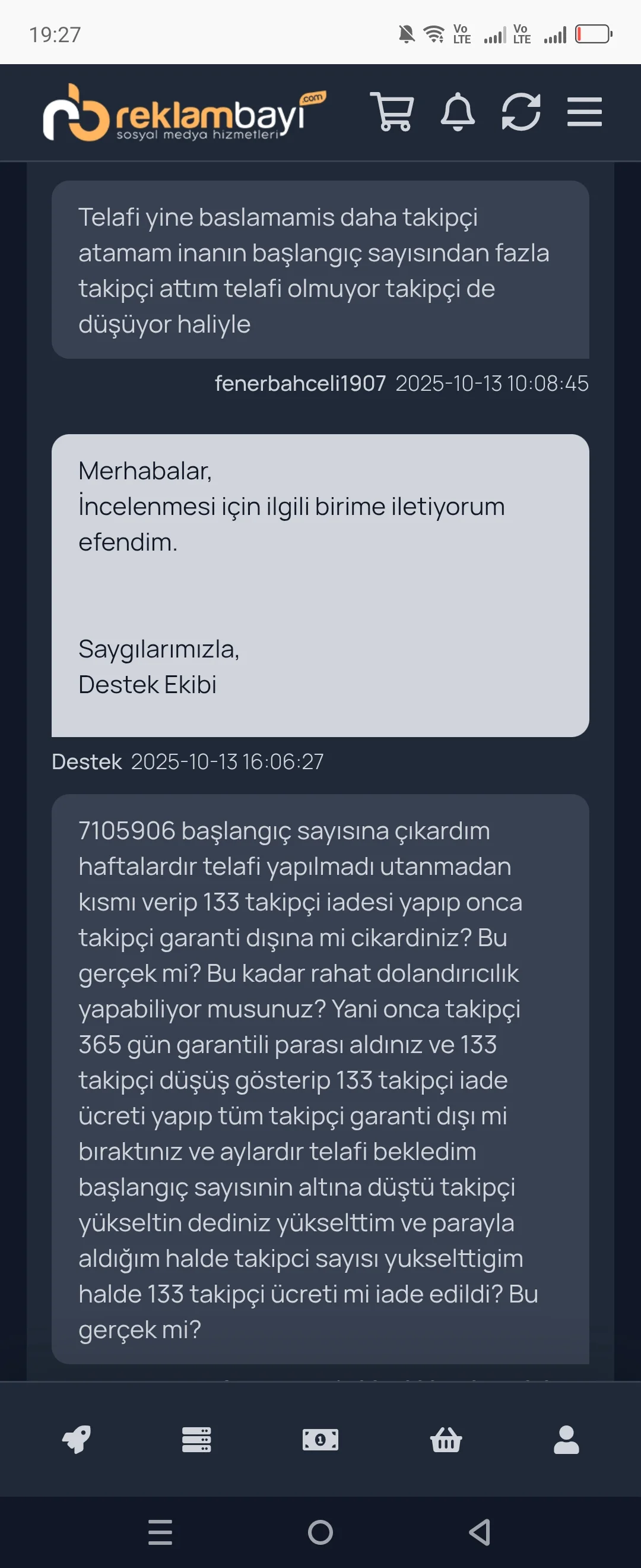This screenshot has height=1568, width=641.
Task: Open the hamburger menu
Action: click(585, 112)
